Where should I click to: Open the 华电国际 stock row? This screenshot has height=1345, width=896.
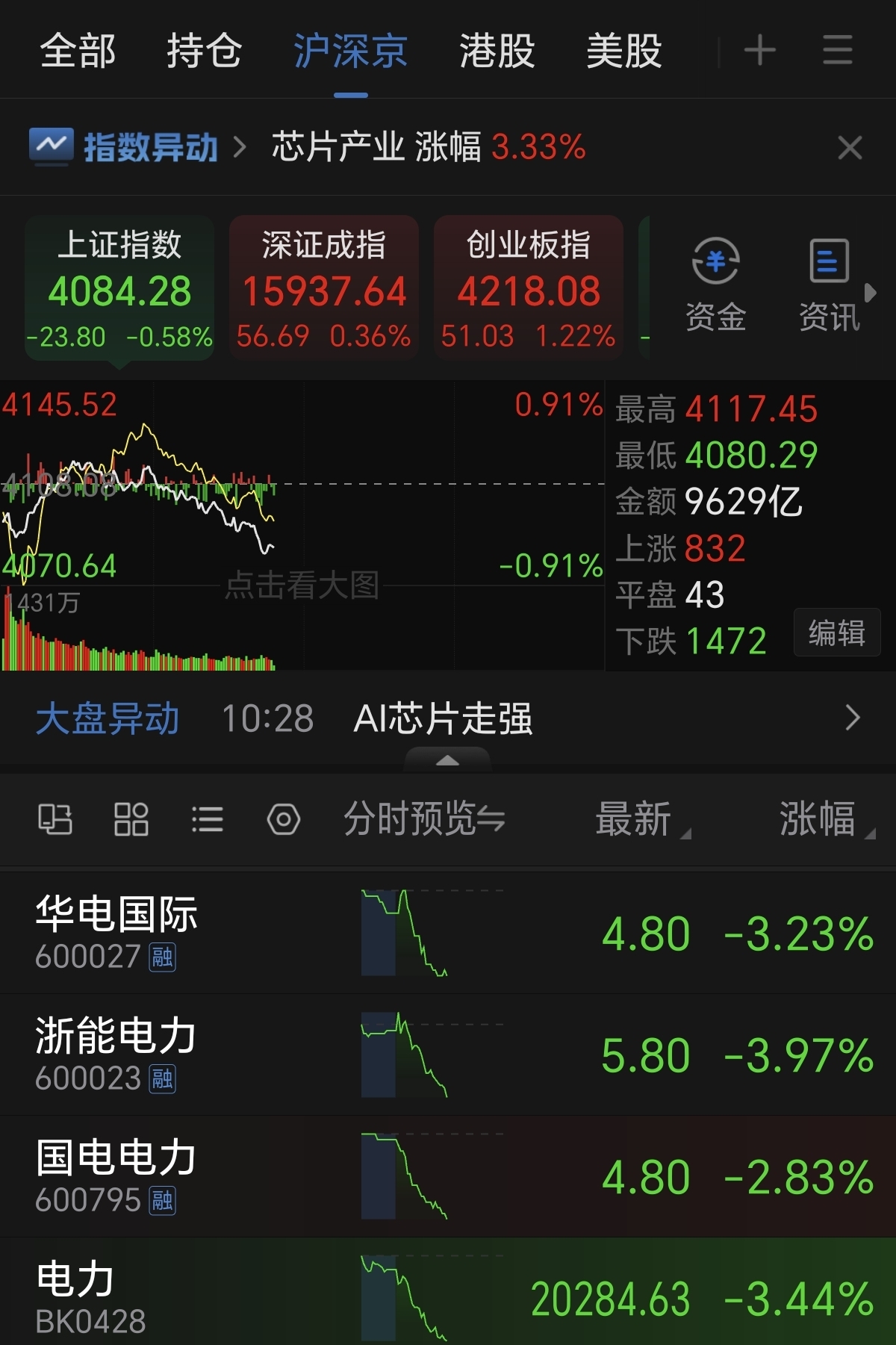pos(448,933)
